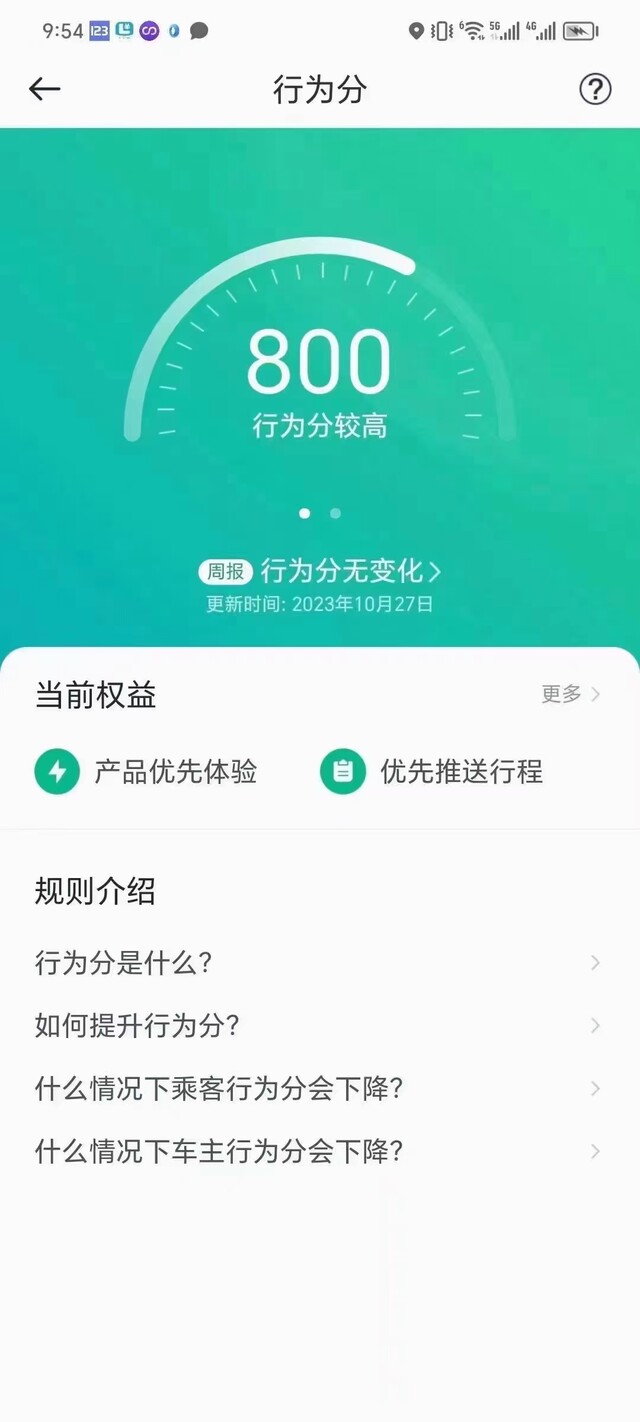
Task: Open 什么情况下车主行为分会下降? row
Action: pyautogui.click(x=320, y=1151)
